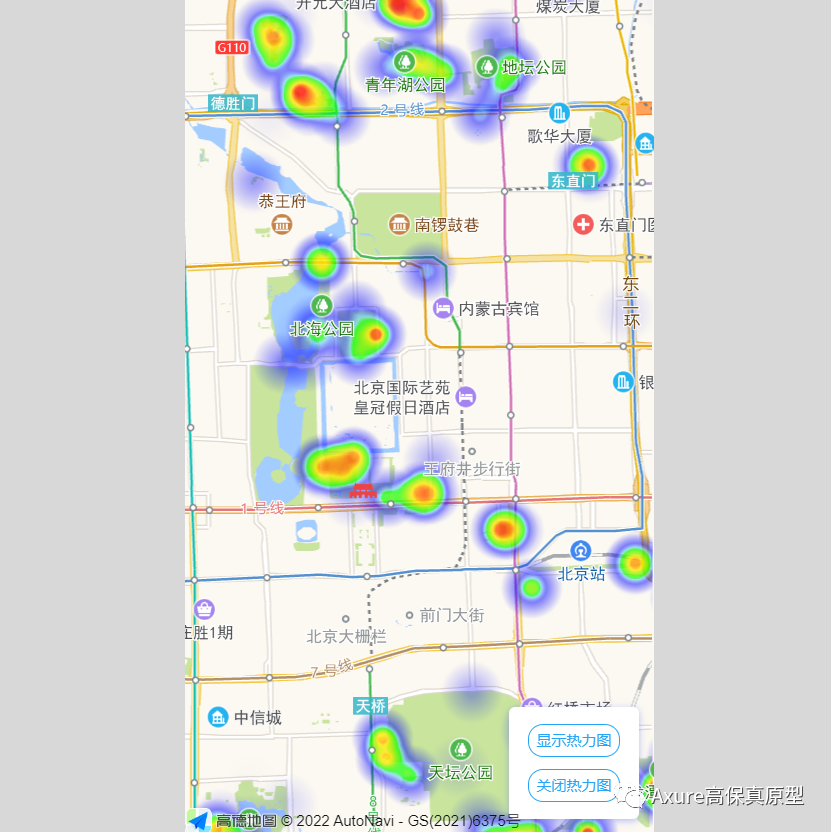
Task: Turn off heat map via 关闭热力图
Action: 573,786
